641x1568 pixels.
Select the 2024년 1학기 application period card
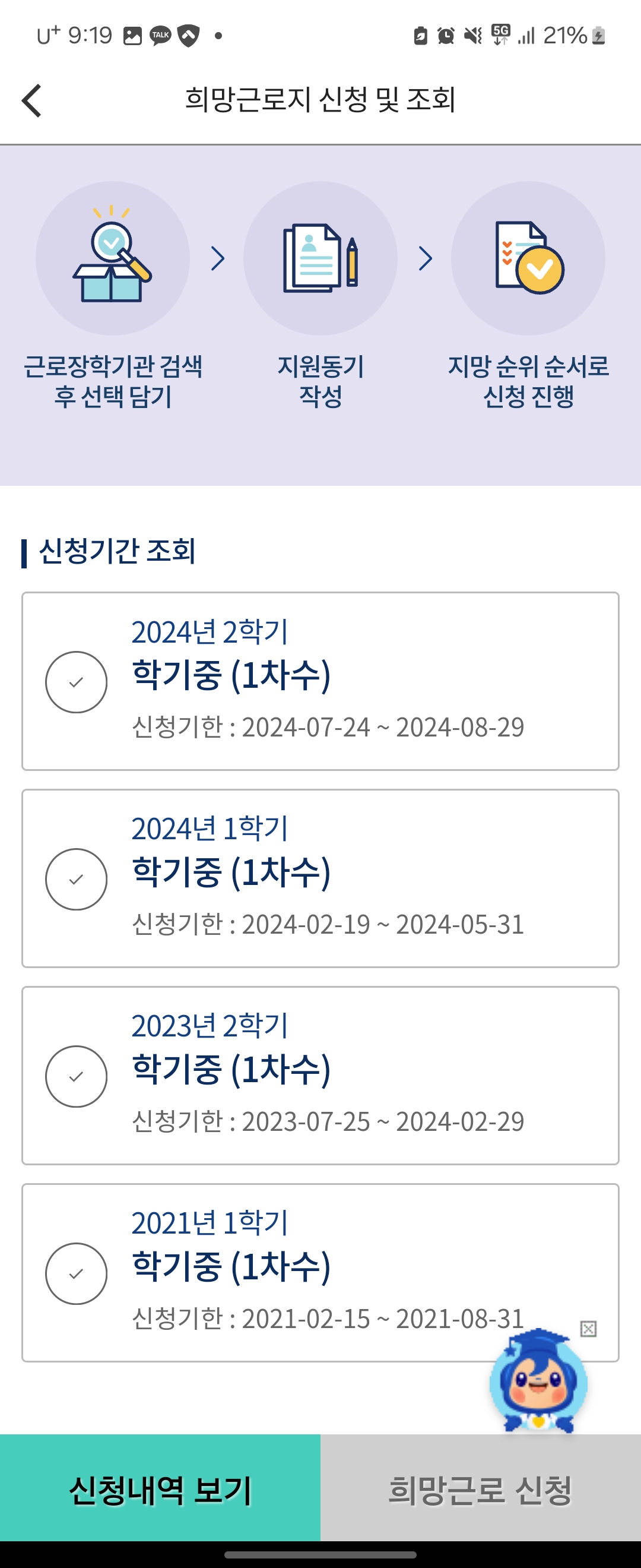(x=320, y=880)
